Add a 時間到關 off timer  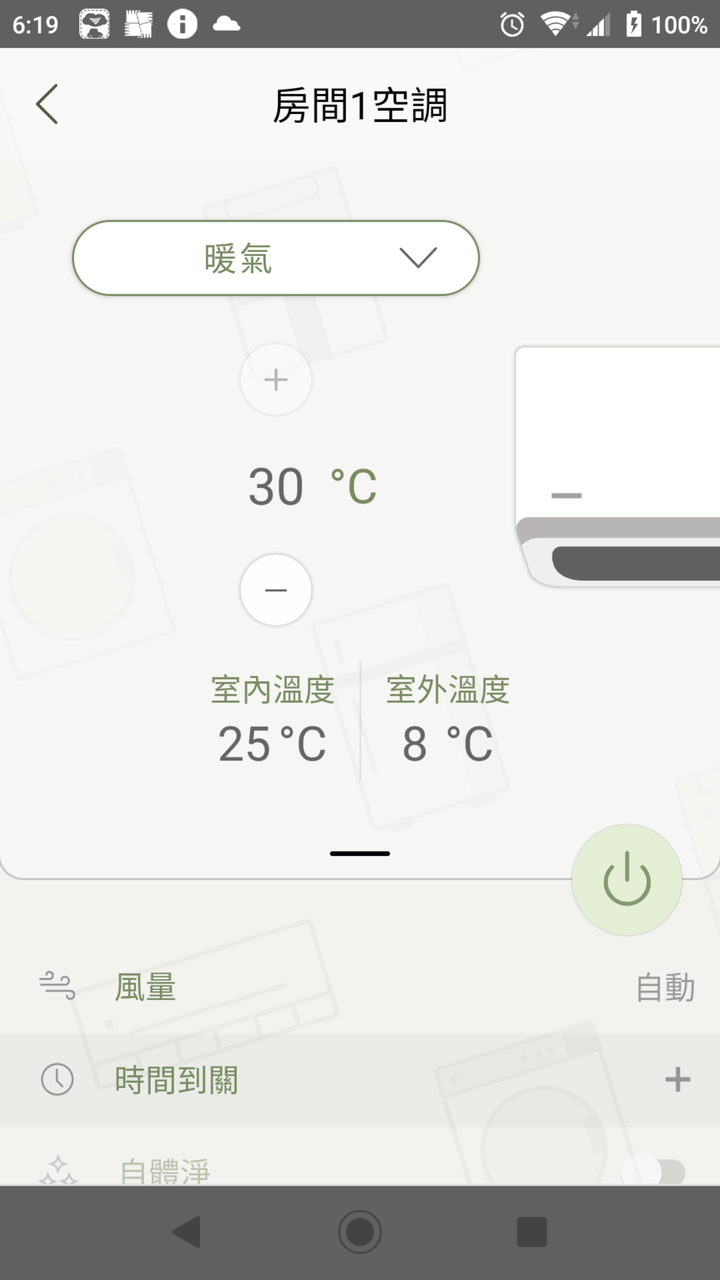coord(677,1079)
